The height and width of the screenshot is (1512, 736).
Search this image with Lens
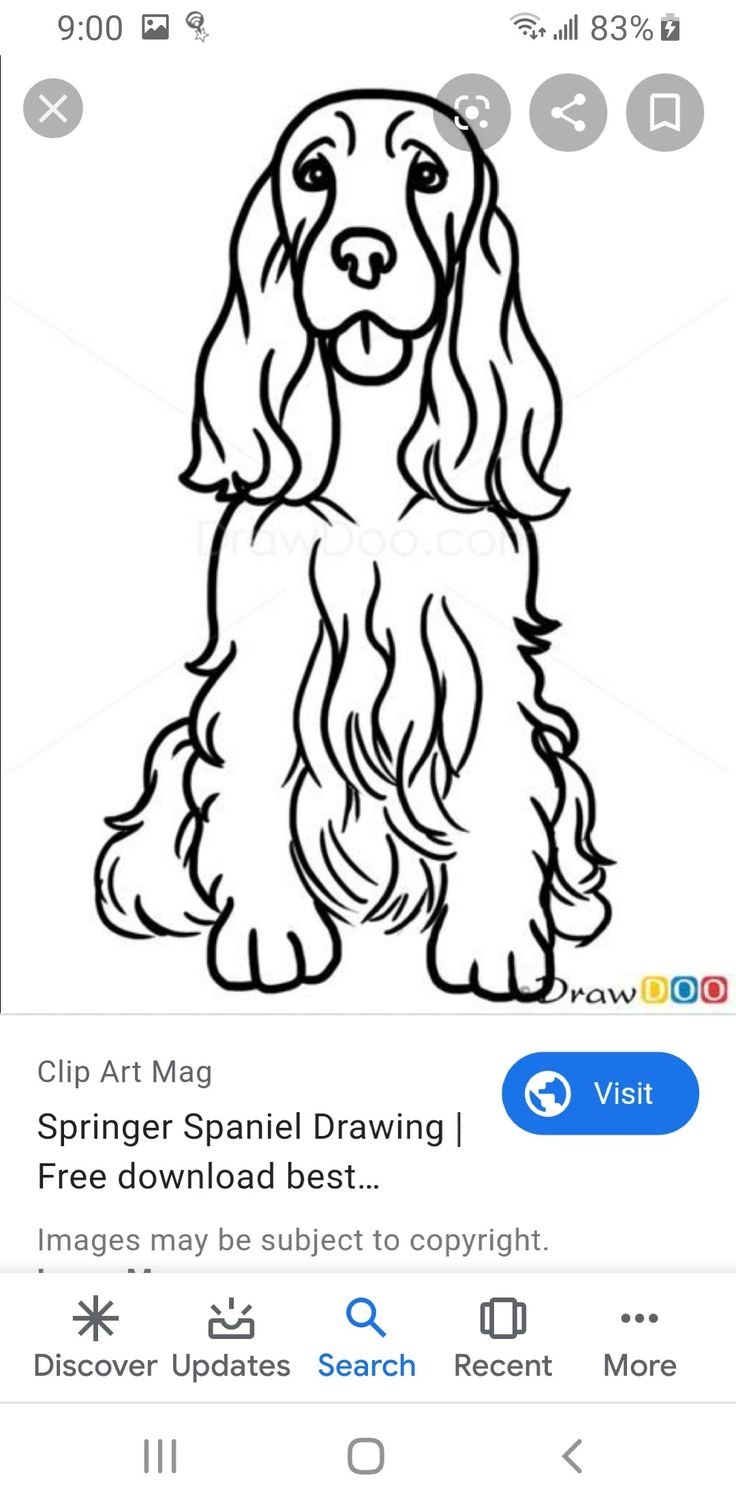[x=471, y=113]
